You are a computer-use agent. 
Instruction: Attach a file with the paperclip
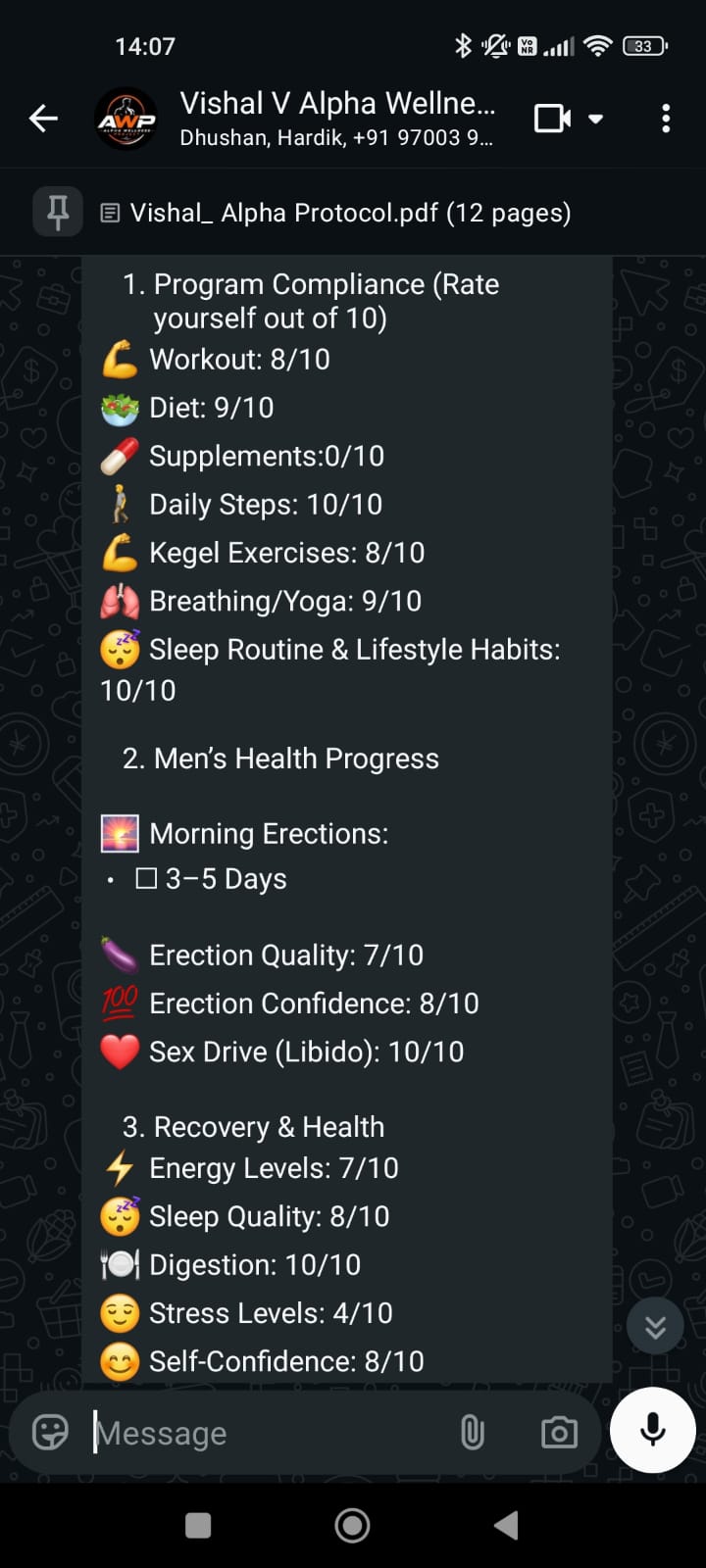473,1433
